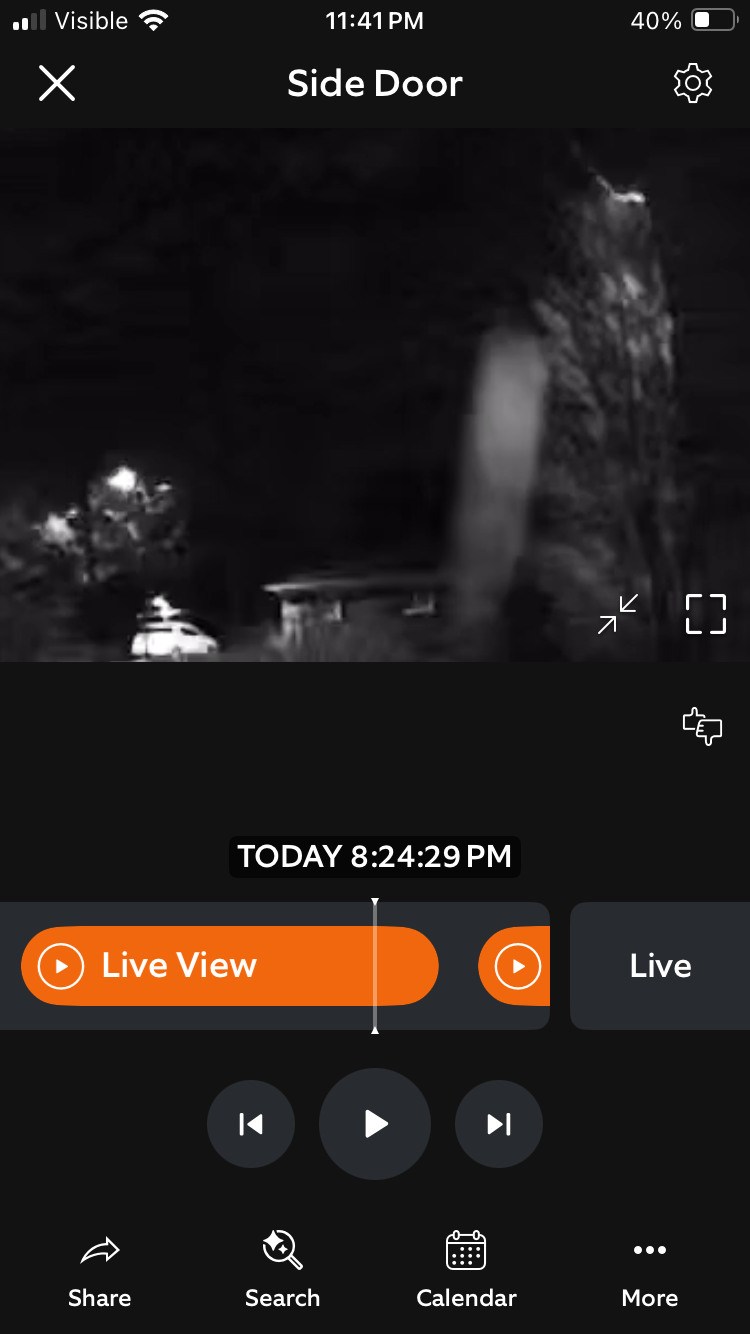Viewport: 750px width, 1334px height.
Task: Share this video clip
Action: coord(99,1271)
